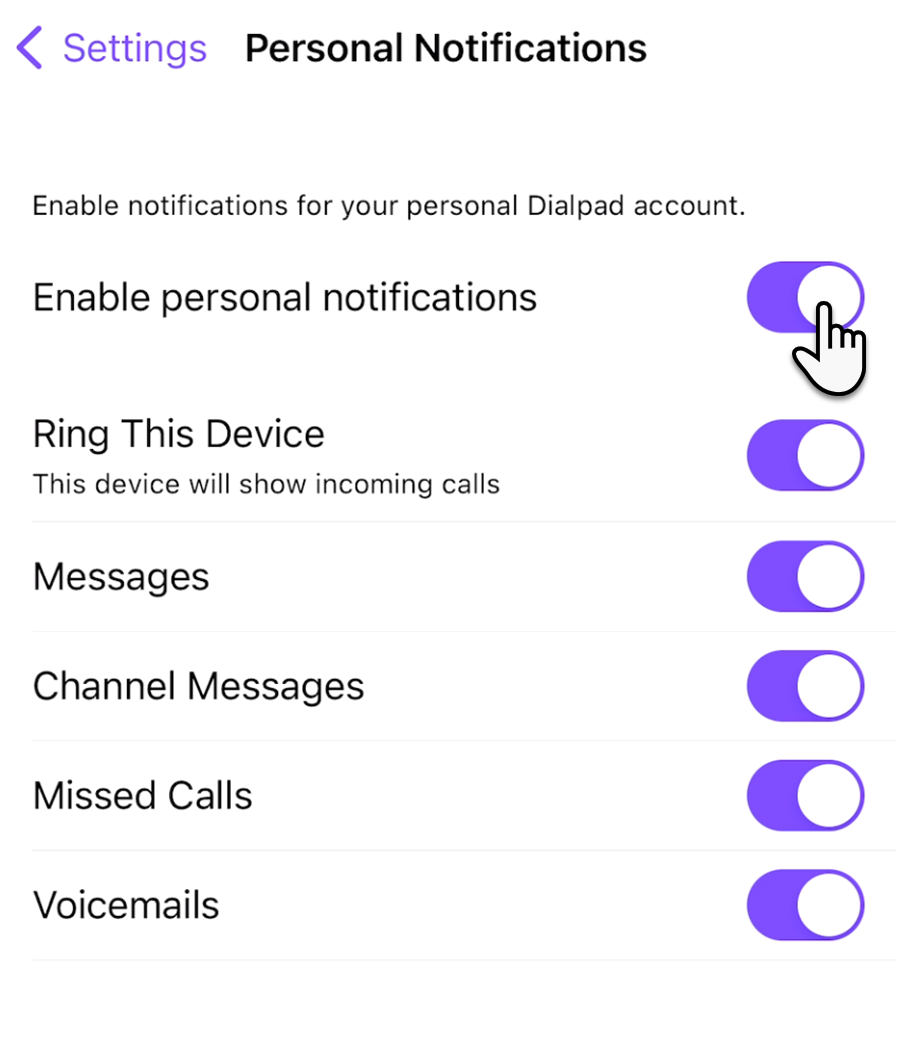Disable the Ring This Device toggle
The width and height of the screenshot is (897, 1064).
(x=805, y=455)
